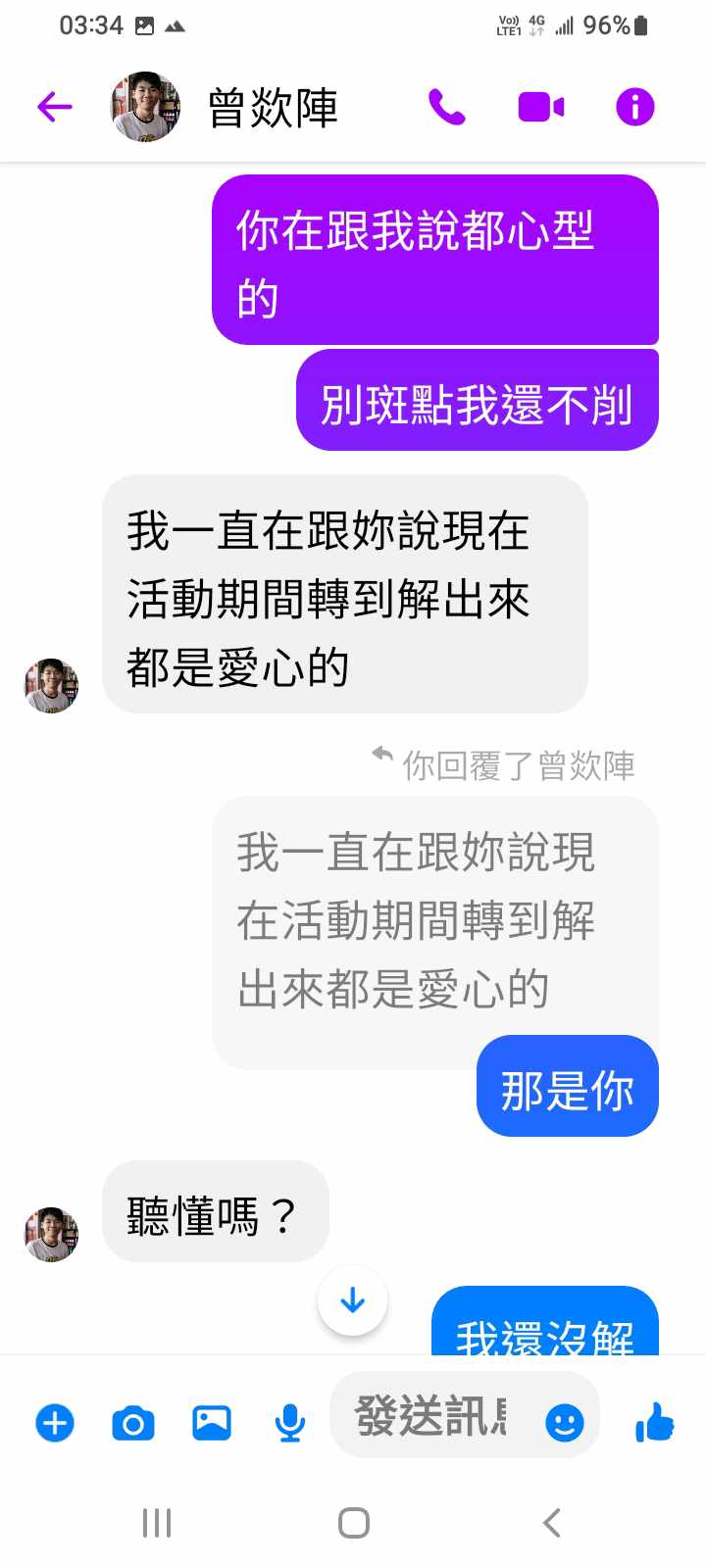The width and height of the screenshot is (706, 1568).
Task: Start a video call with 曾欻陣
Action: (540, 107)
